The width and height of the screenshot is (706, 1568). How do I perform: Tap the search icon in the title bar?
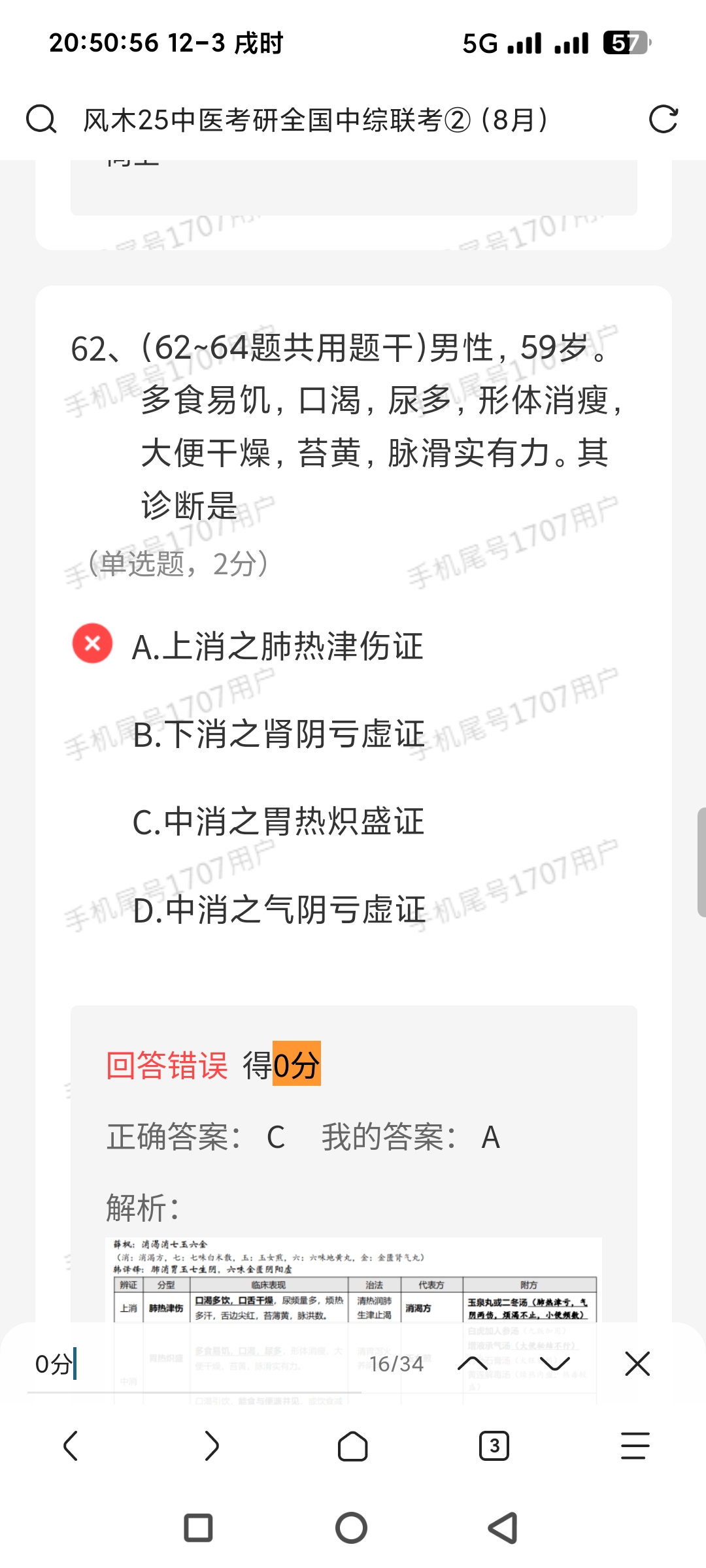(41, 120)
